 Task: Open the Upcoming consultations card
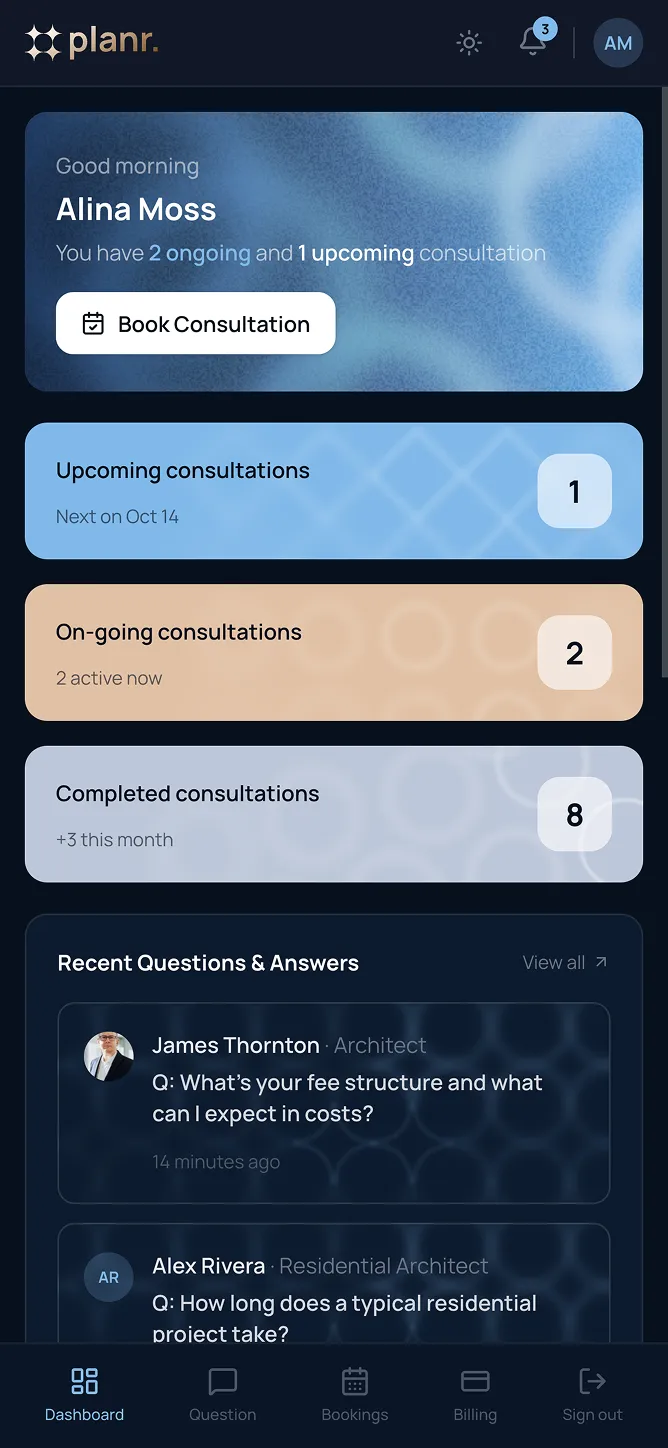point(333,491)
